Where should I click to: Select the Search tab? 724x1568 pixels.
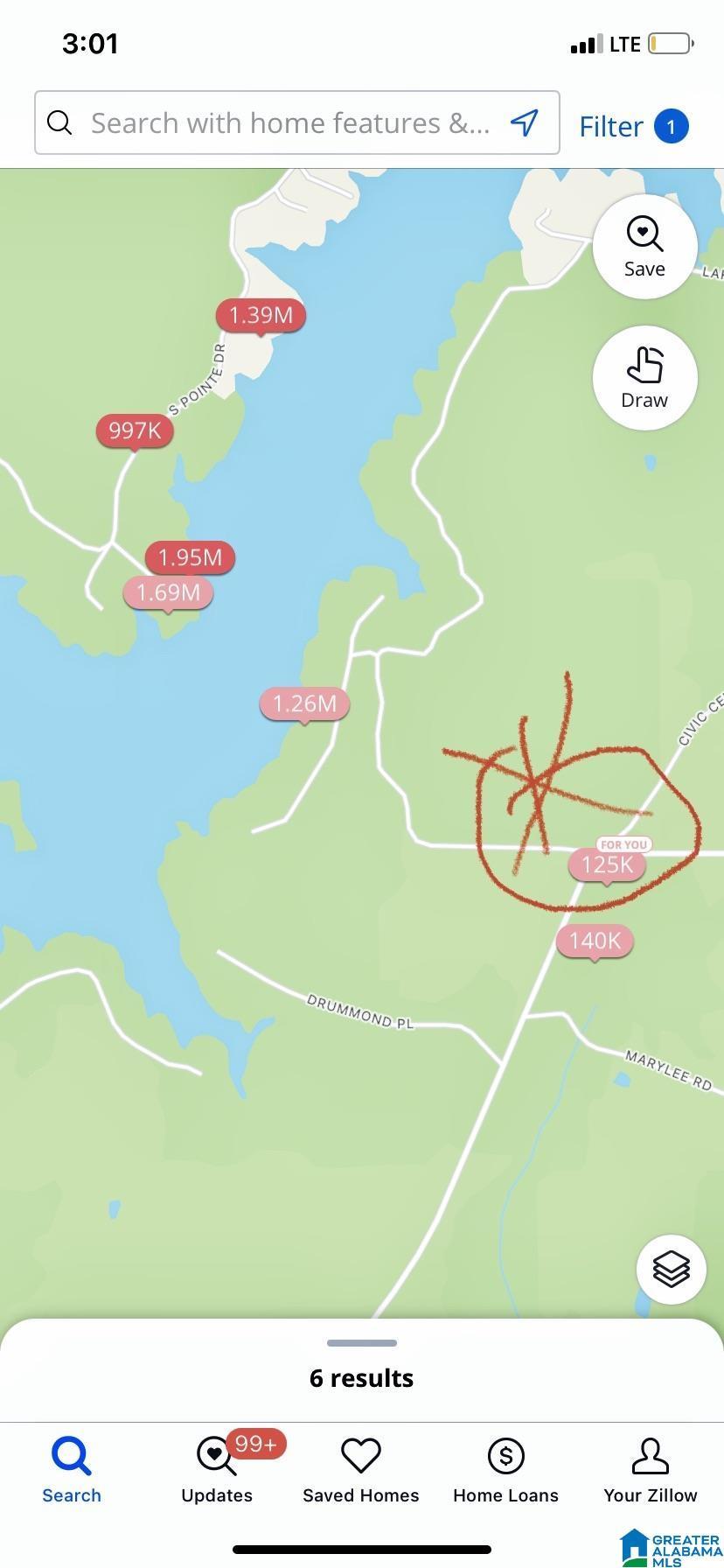coord(72,1469)
